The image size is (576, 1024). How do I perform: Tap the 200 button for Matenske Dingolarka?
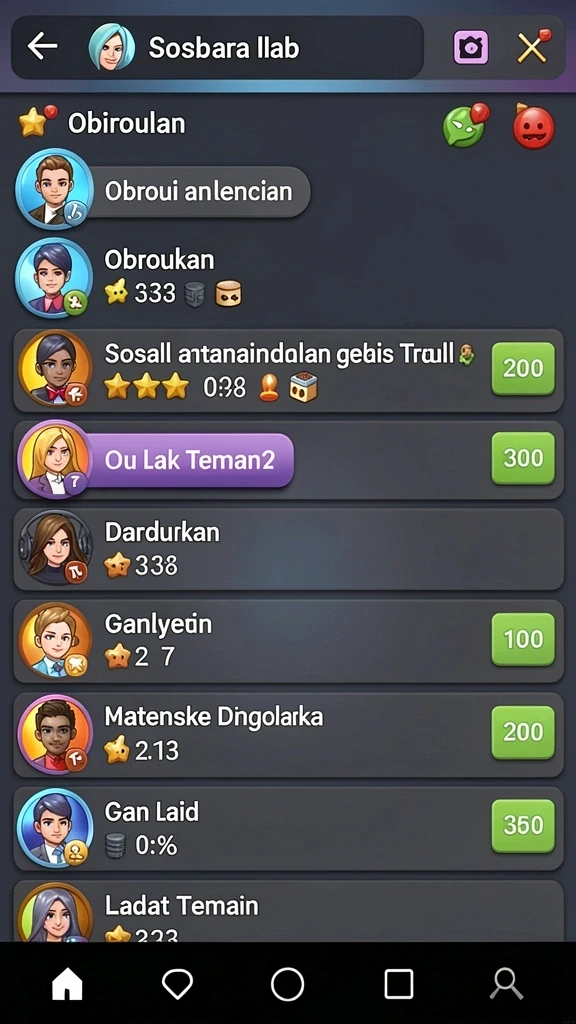(523, 732)
